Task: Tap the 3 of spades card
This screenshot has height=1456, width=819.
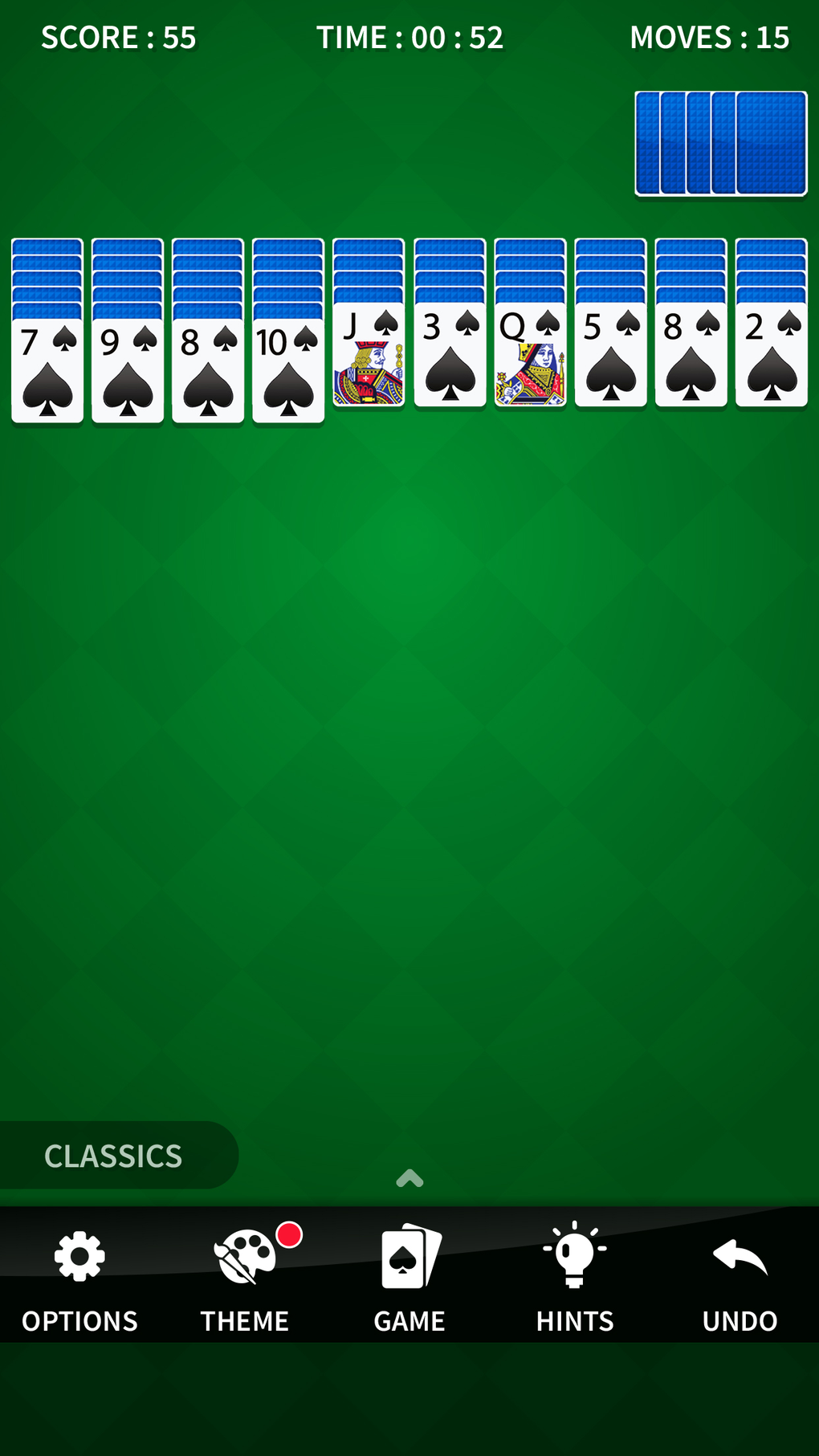Action: tap(450, 354)
